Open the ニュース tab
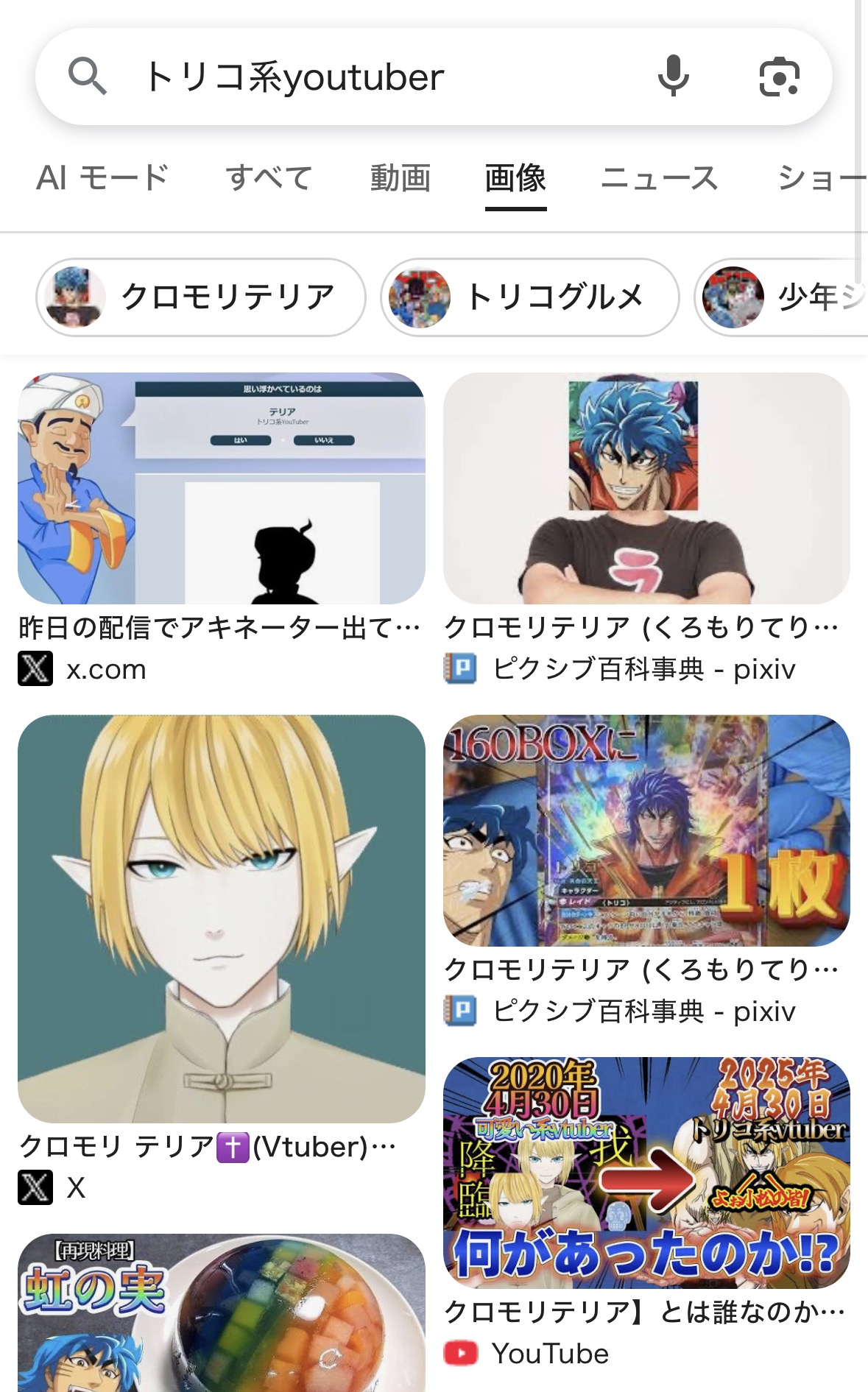 (659, 178)
